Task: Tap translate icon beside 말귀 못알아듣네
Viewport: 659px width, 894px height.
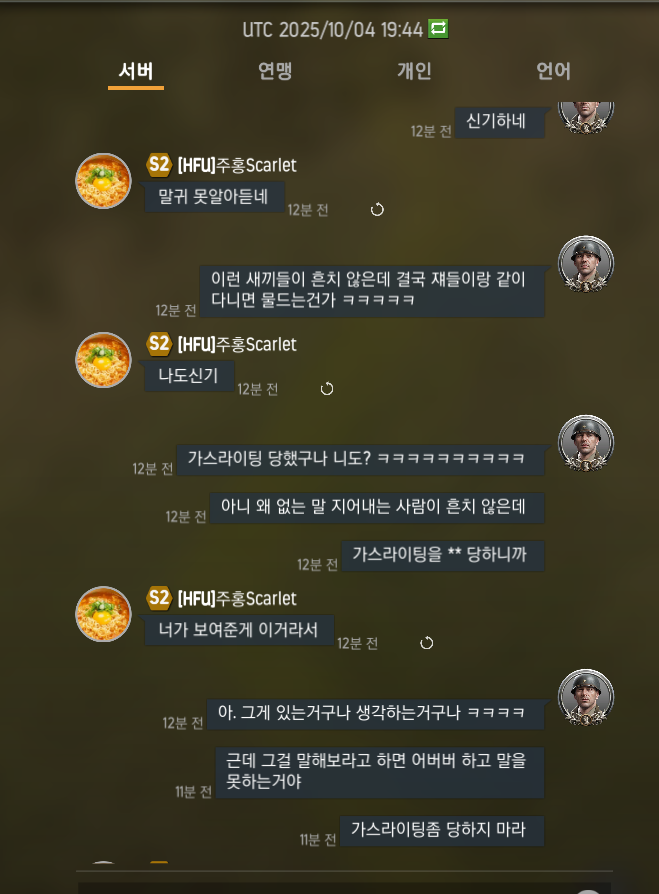Action: 377,210
